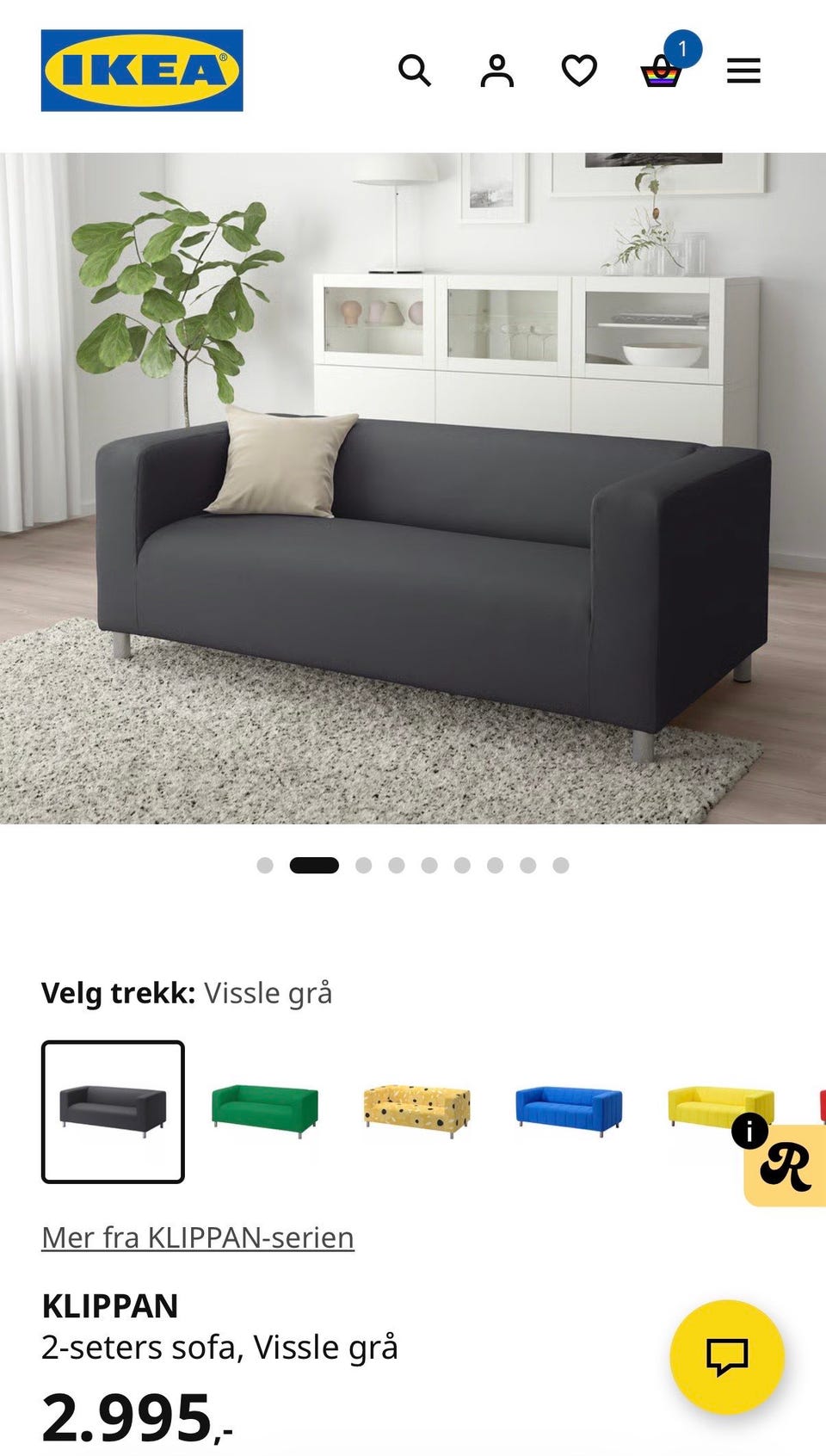Viewport: 826px width, 1456px height.
Task: Open the shopping basket with 1 item
Action: coord(662,71)
